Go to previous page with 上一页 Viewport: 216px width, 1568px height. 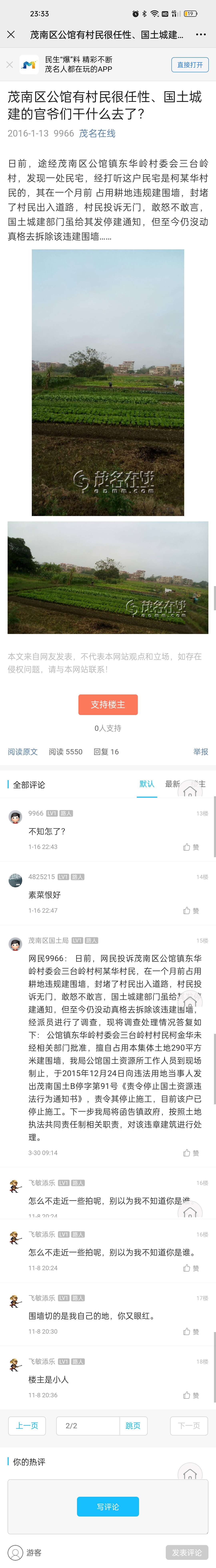point(27,1425)
